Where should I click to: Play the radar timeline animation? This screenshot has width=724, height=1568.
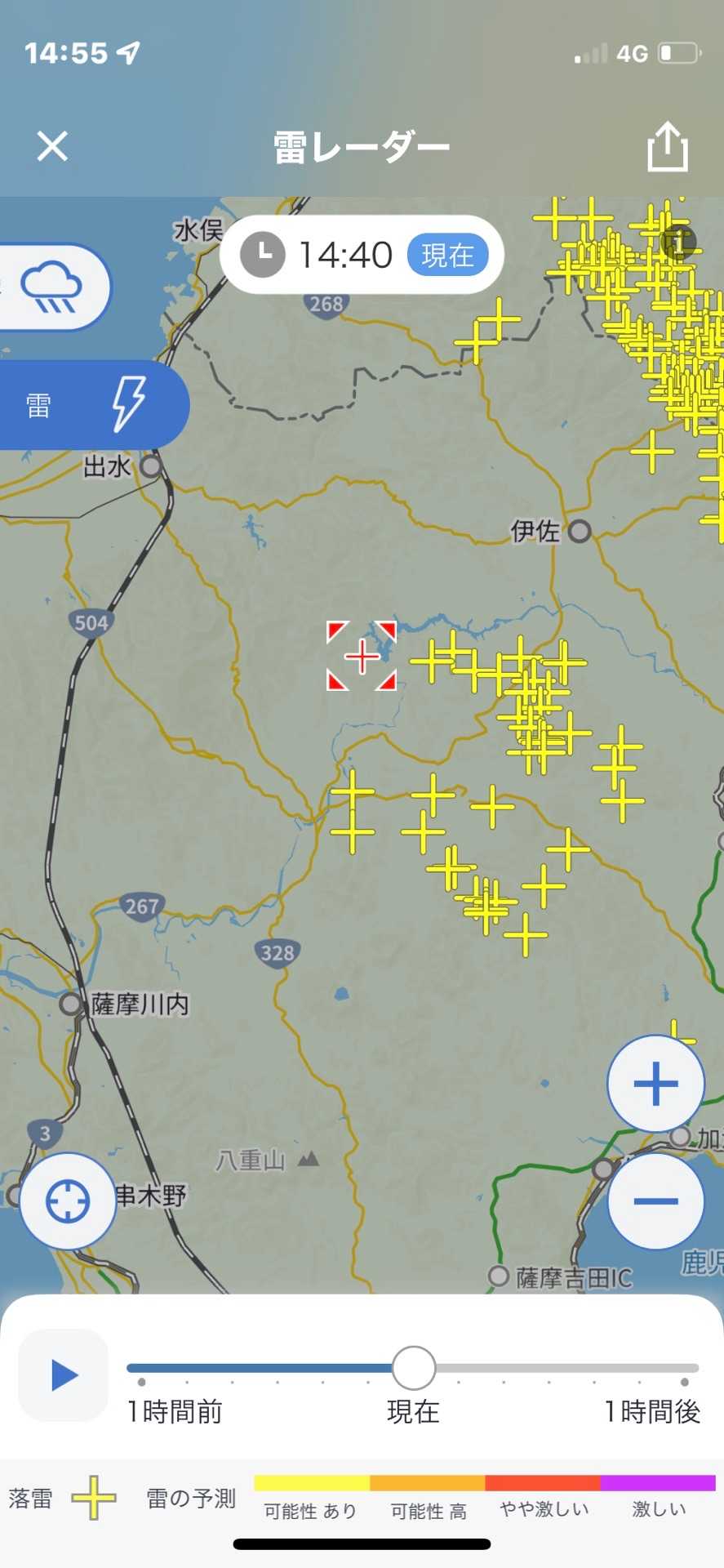point(64,1374)
